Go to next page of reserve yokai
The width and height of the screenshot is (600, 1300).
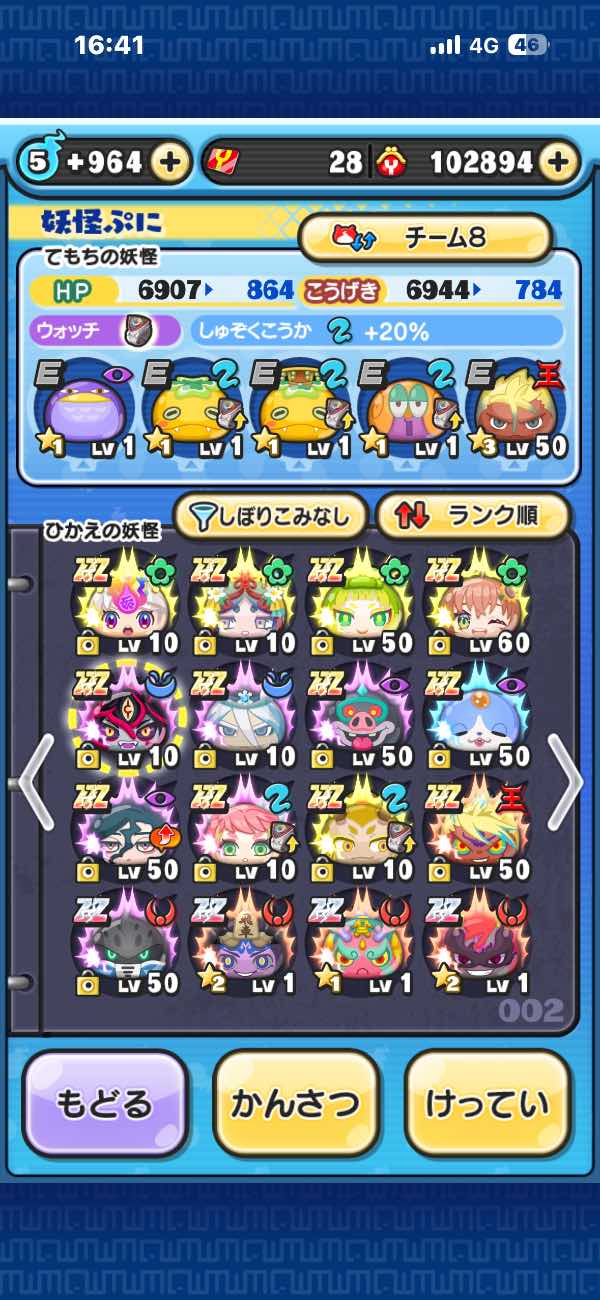(x=565, y=780)
